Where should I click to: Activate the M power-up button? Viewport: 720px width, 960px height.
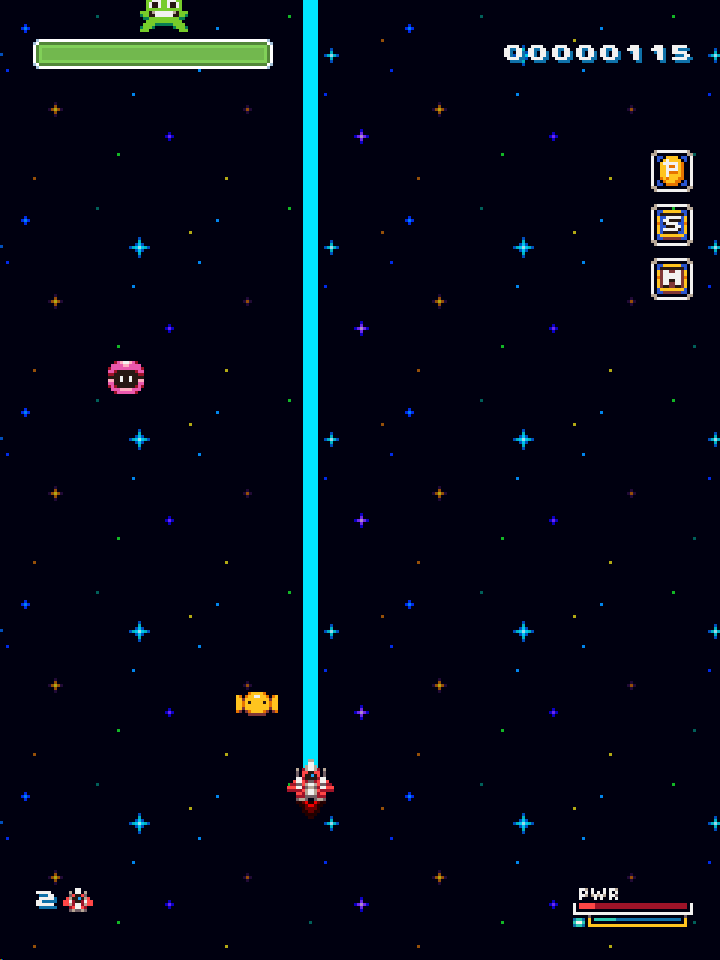pos(672,279)
